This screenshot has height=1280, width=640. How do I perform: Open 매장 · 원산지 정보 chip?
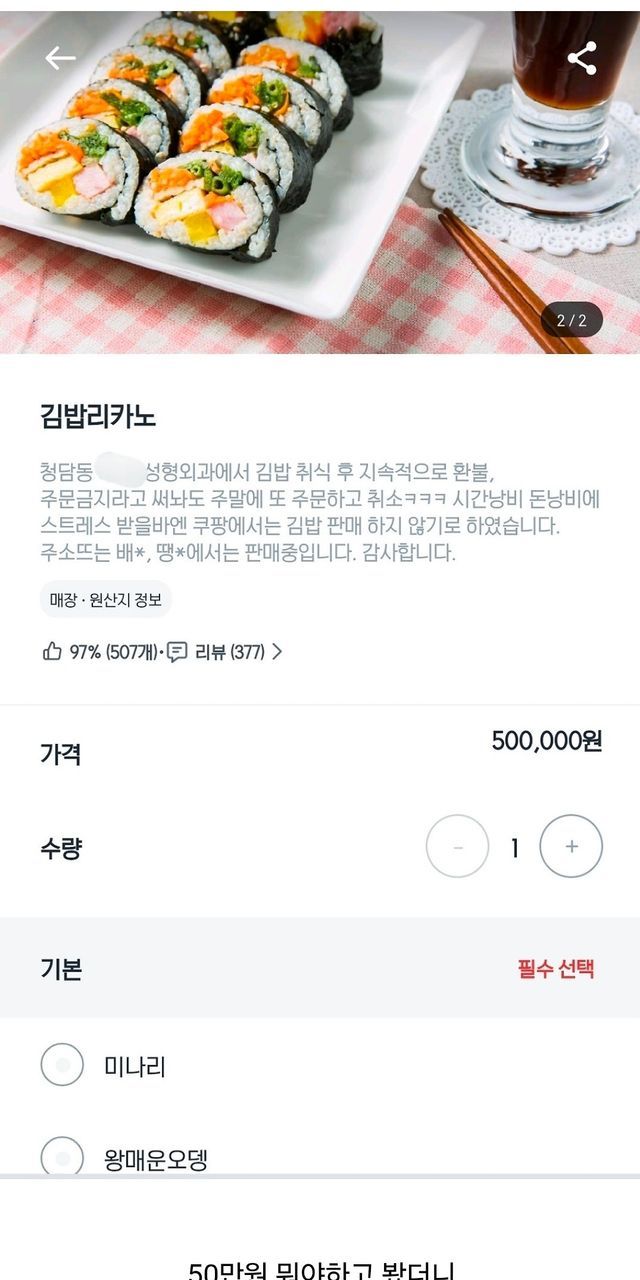tap(106, 600)
